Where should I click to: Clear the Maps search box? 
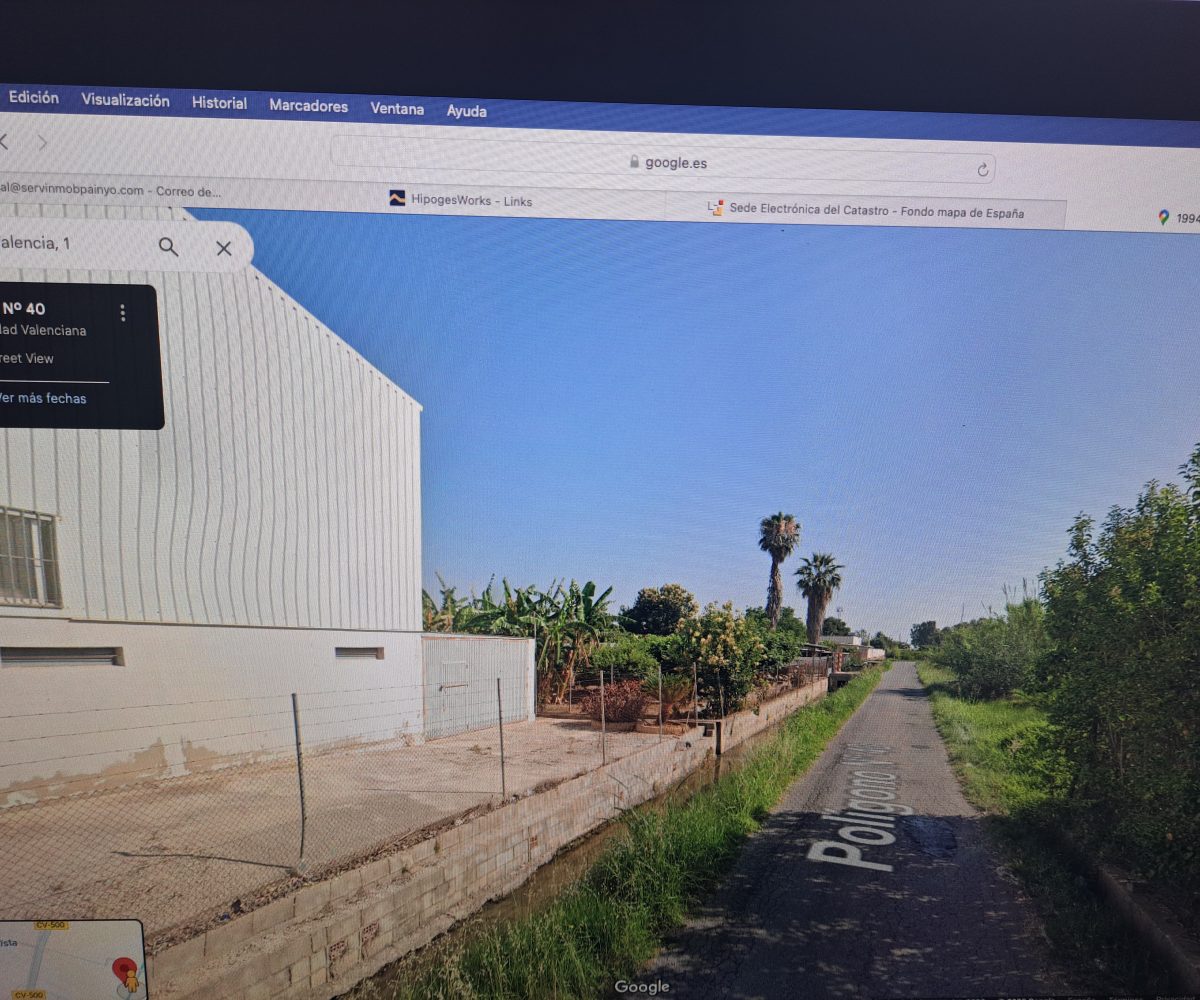[x=224, y=249]
